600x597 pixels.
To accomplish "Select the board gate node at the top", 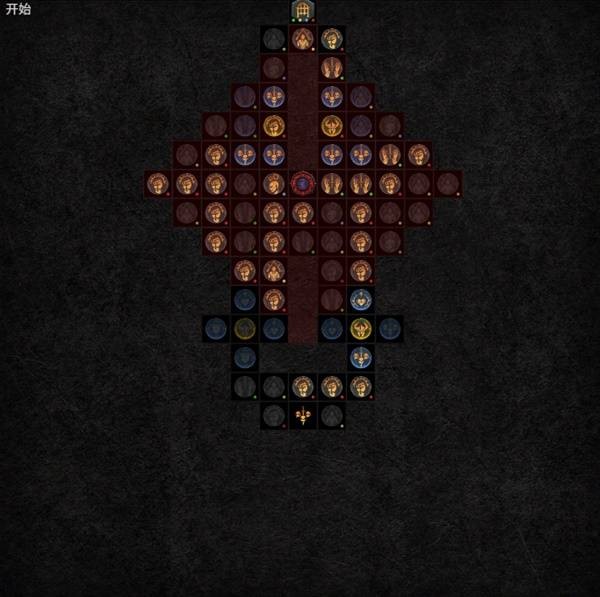I will click(x=302, y=11).
